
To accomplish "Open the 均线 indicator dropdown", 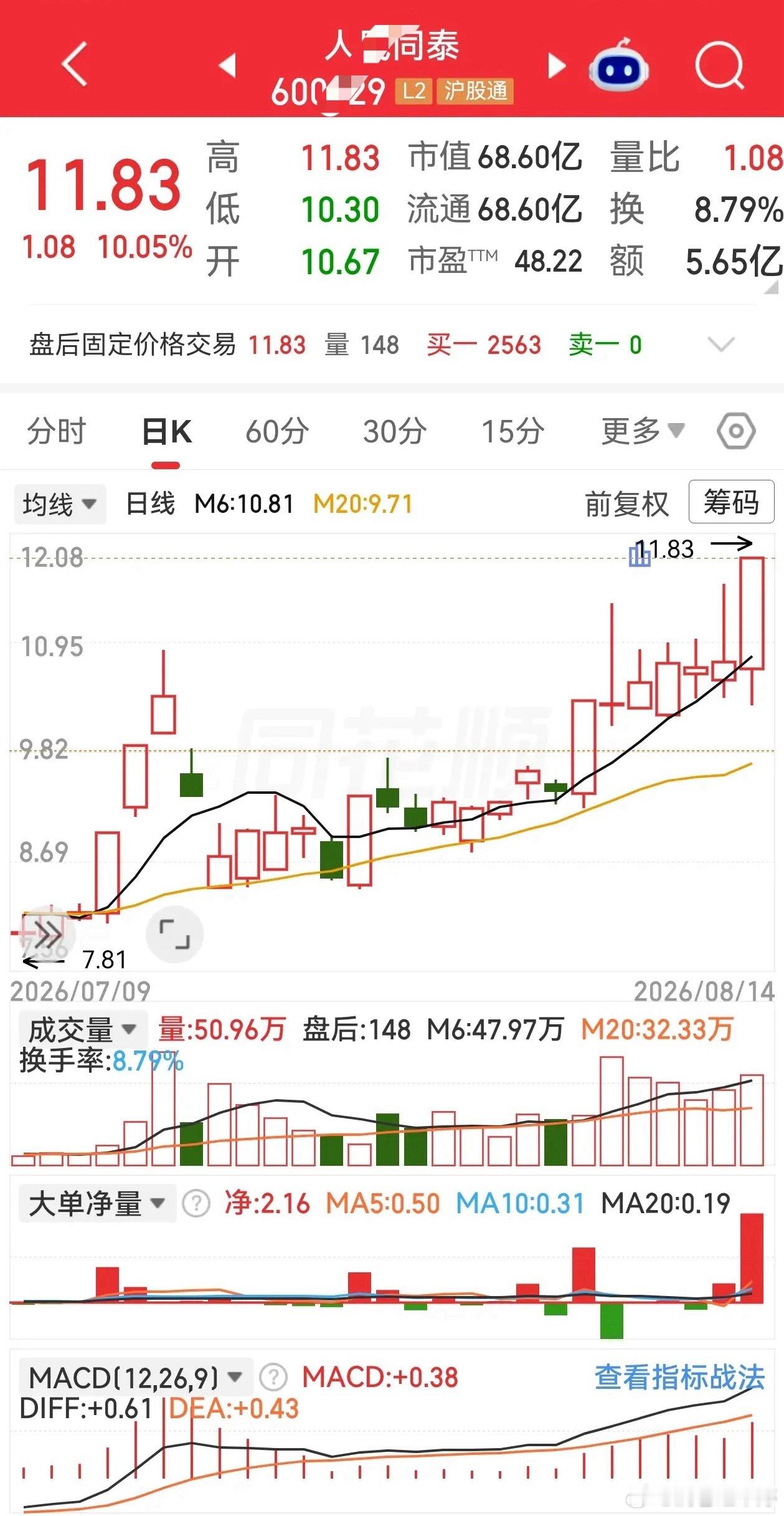I will pos(60,504).
